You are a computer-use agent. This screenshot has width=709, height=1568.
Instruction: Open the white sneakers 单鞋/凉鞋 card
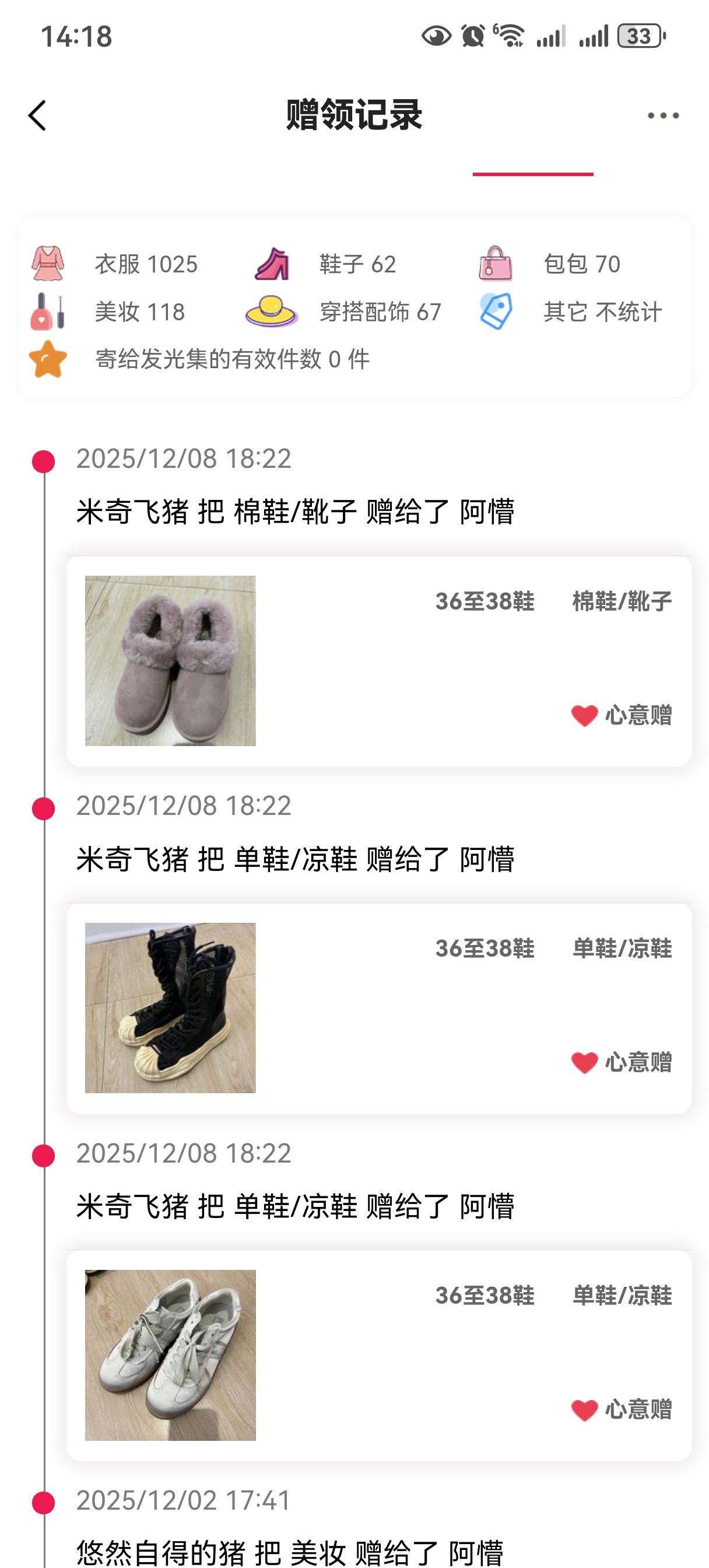coord(378,1355)
